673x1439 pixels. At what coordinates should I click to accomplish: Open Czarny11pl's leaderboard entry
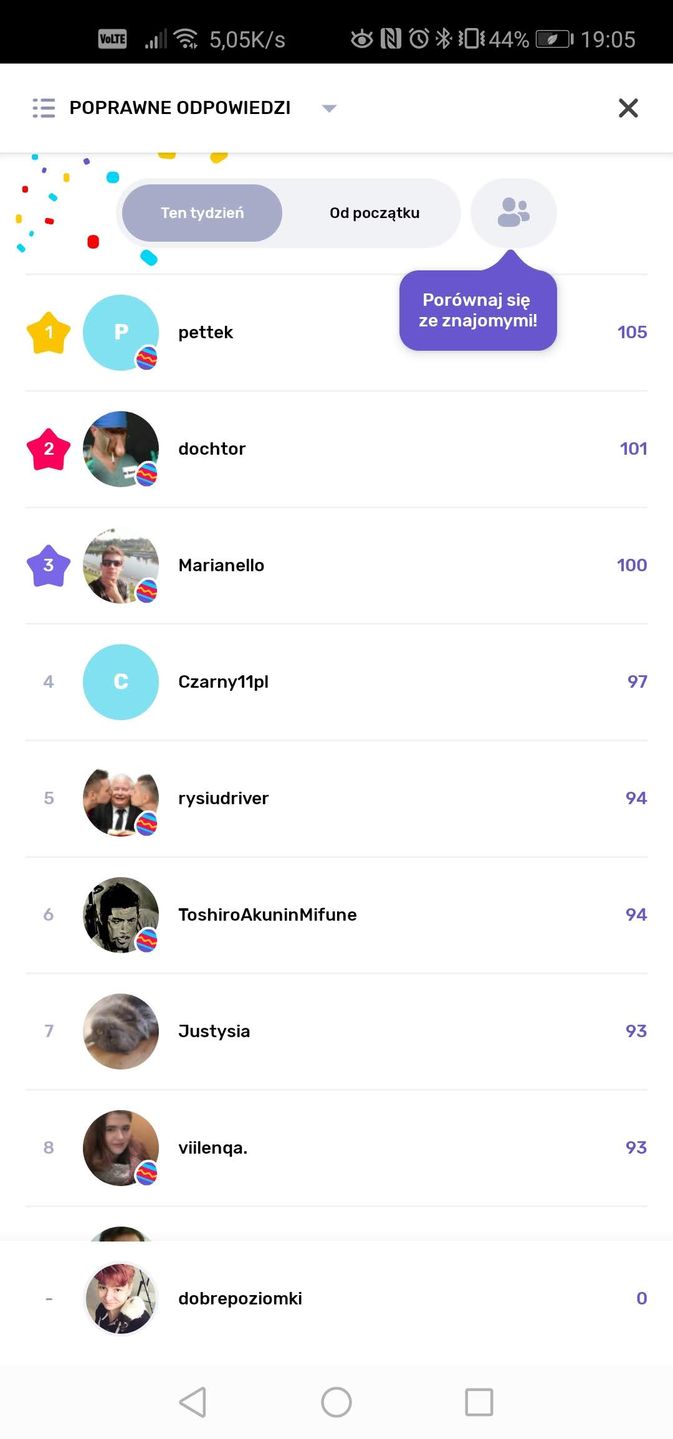[x=223, y=682]
